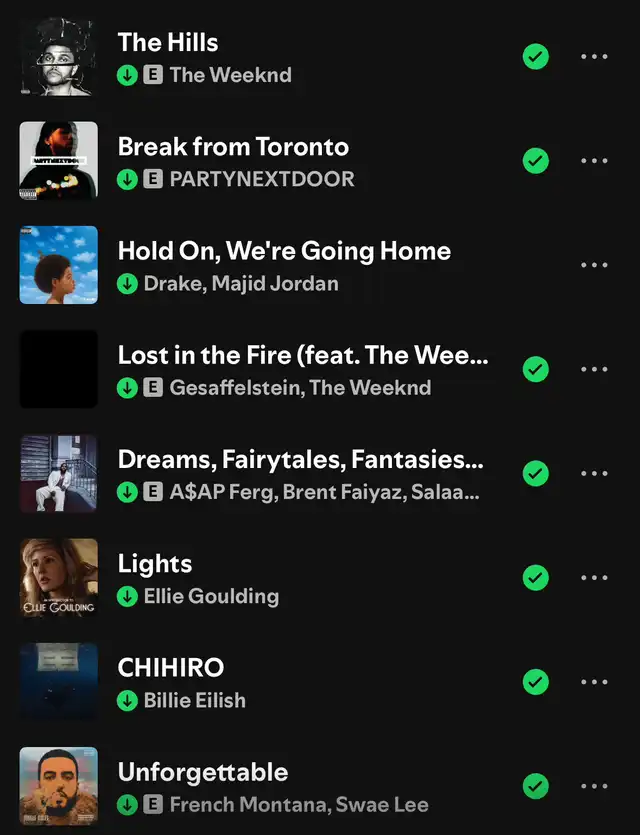Viewport: 640px width, 835px height.
Task: Tap the green checkmark beside Lost in the Fire
Action: click(x=536, y=369)
